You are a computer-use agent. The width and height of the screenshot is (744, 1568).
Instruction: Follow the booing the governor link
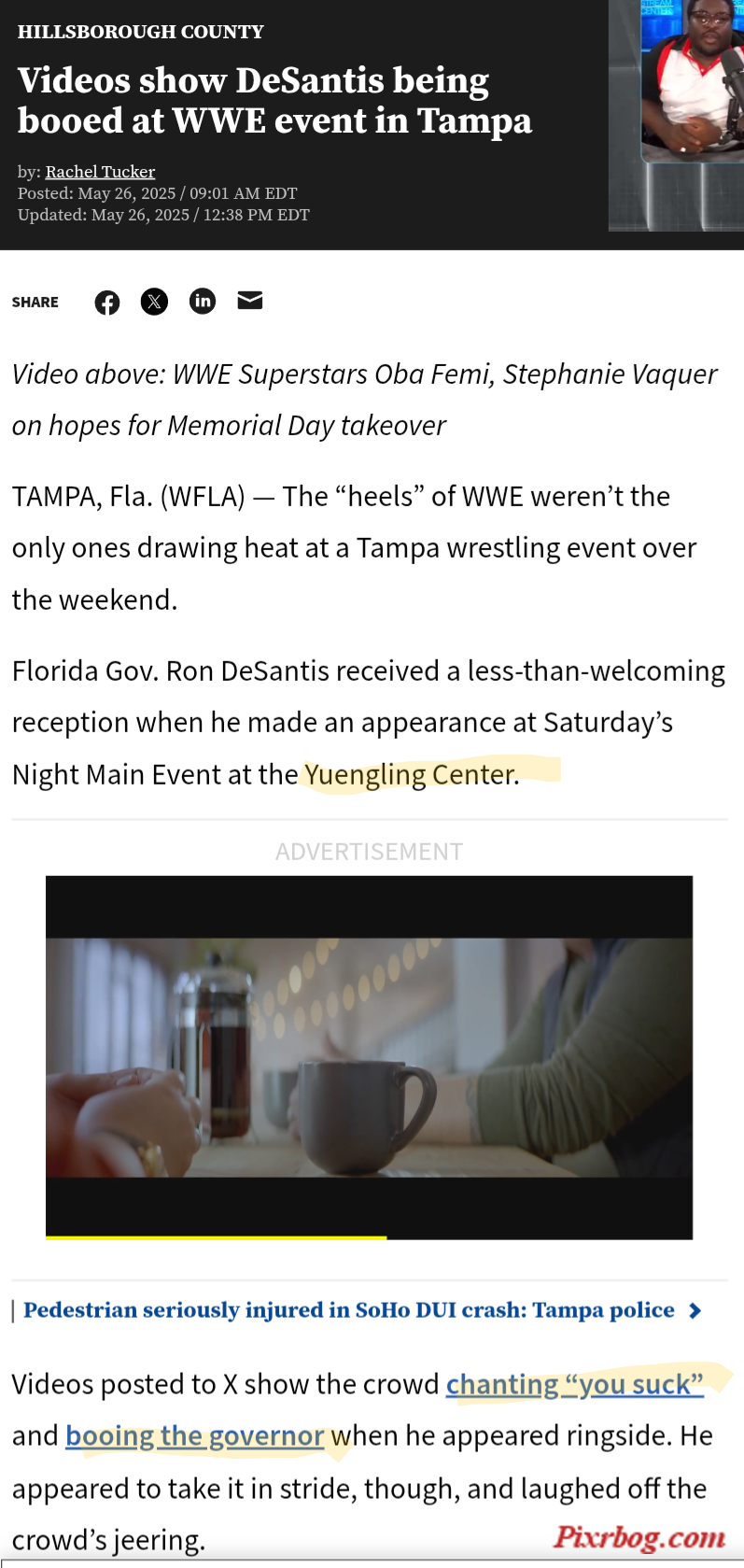pos(194,1435)
